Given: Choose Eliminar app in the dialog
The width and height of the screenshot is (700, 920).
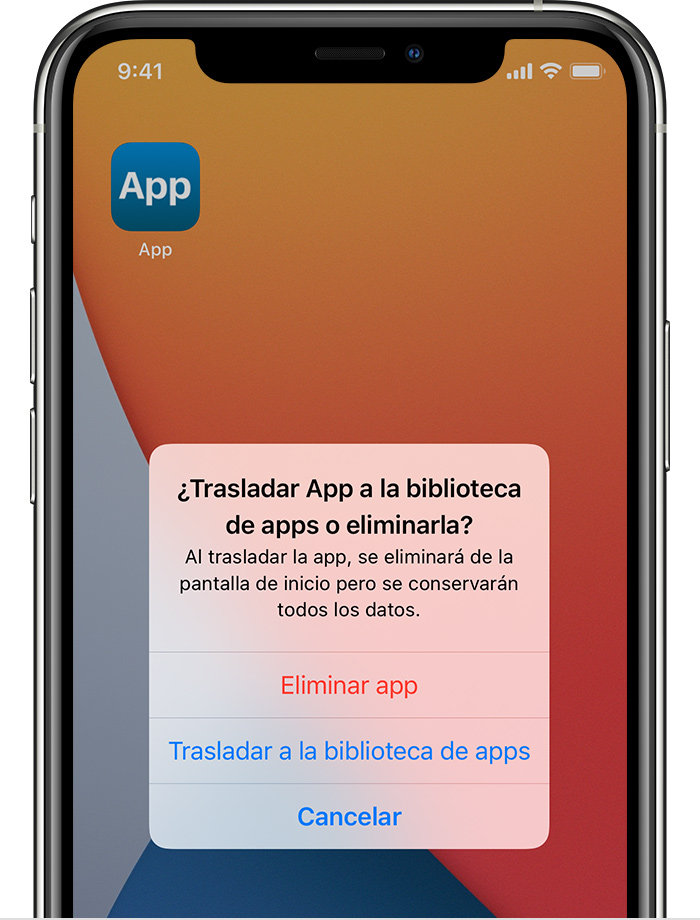Looking at the screenshot, I should [x=349, y=686].
